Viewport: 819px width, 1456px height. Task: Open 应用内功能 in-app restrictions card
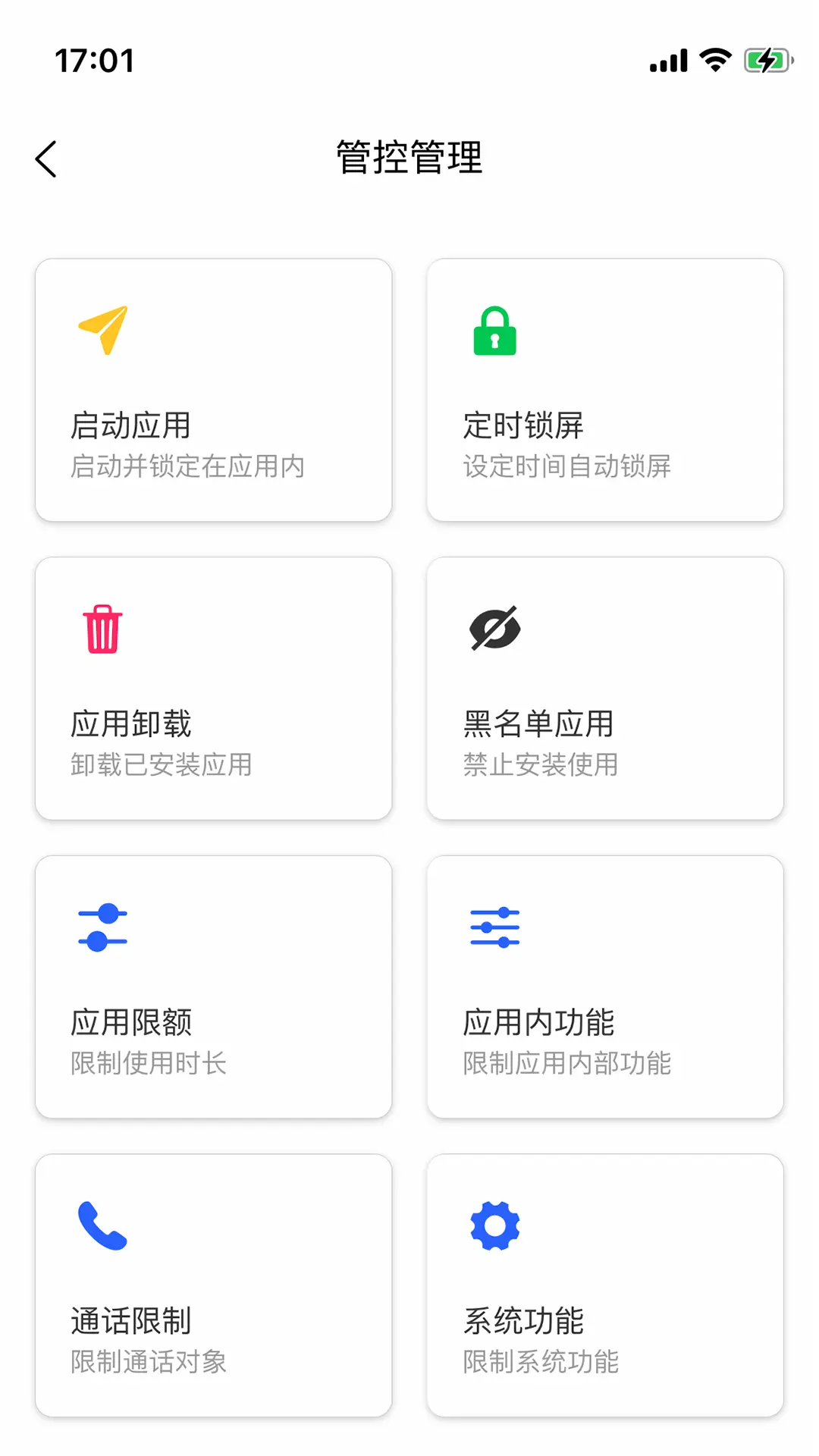pyautogui.click(x=605, y=986)
